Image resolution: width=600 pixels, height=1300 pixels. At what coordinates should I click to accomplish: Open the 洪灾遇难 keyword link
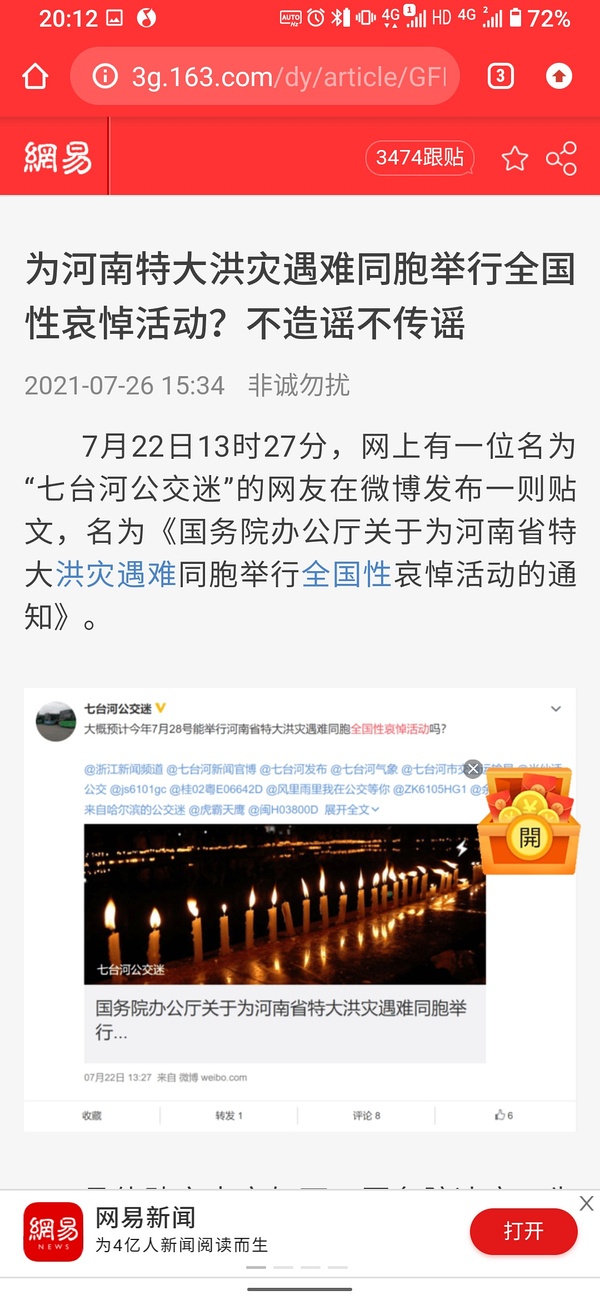pos(116,574)
